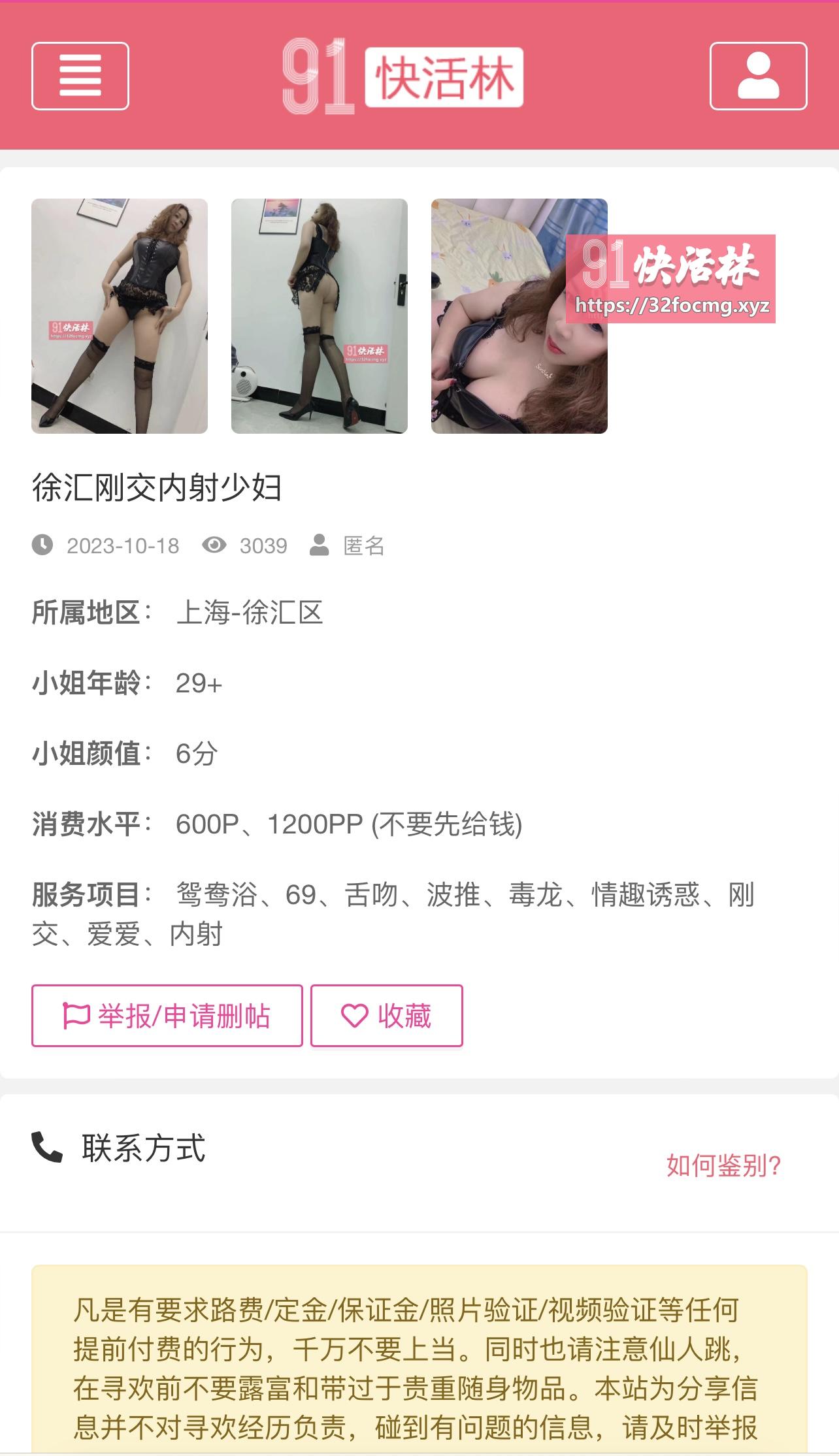Open the hamburger navigation menu
The height and width of the screenshot is (1456, 839).
pyautogui.click(x=80, y=76)
